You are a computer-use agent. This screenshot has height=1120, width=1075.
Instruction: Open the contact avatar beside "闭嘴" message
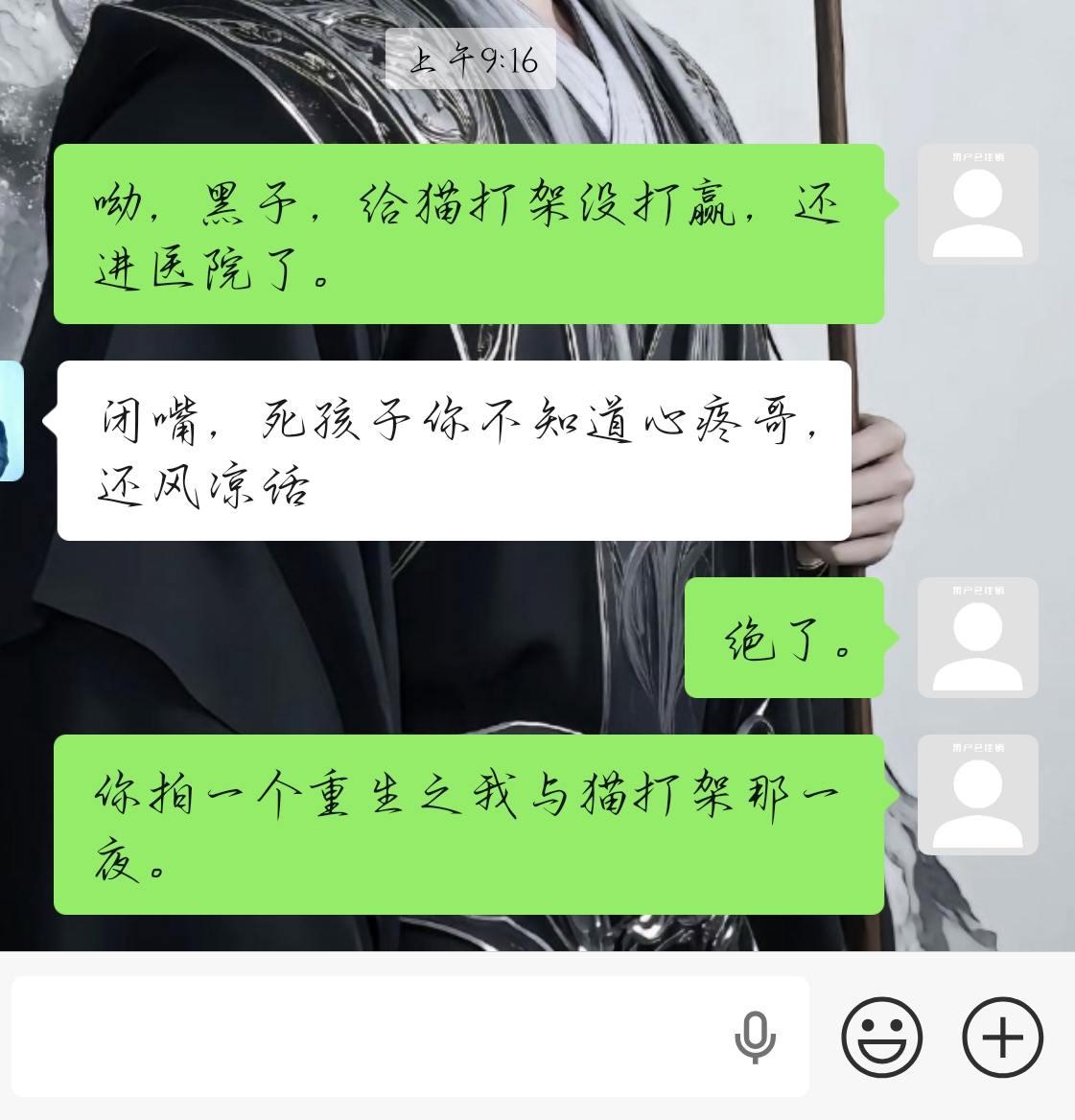point(10,421)
